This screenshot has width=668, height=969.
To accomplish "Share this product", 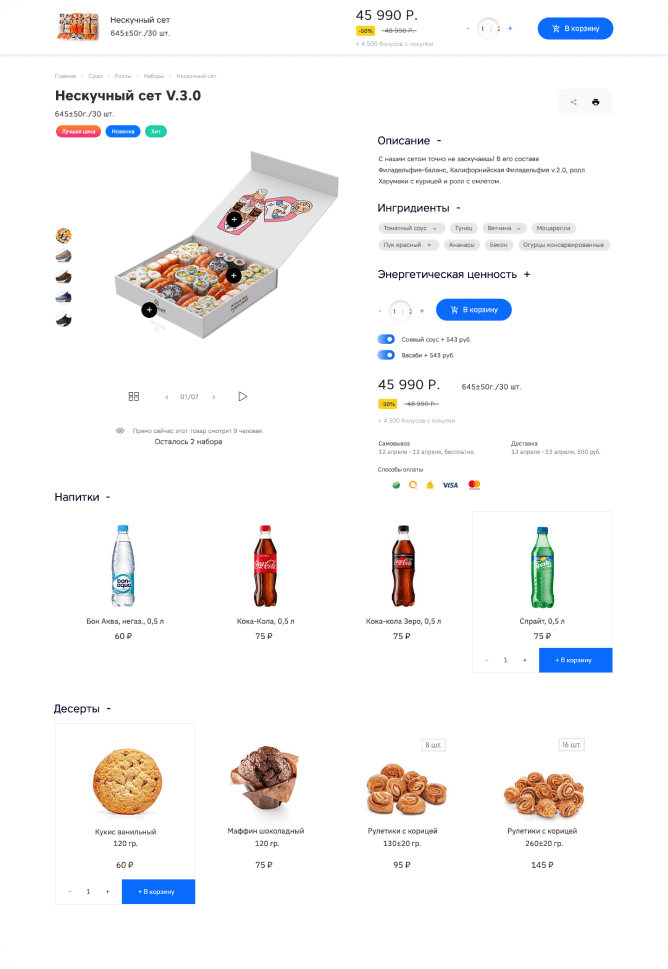I will (573, 102).
